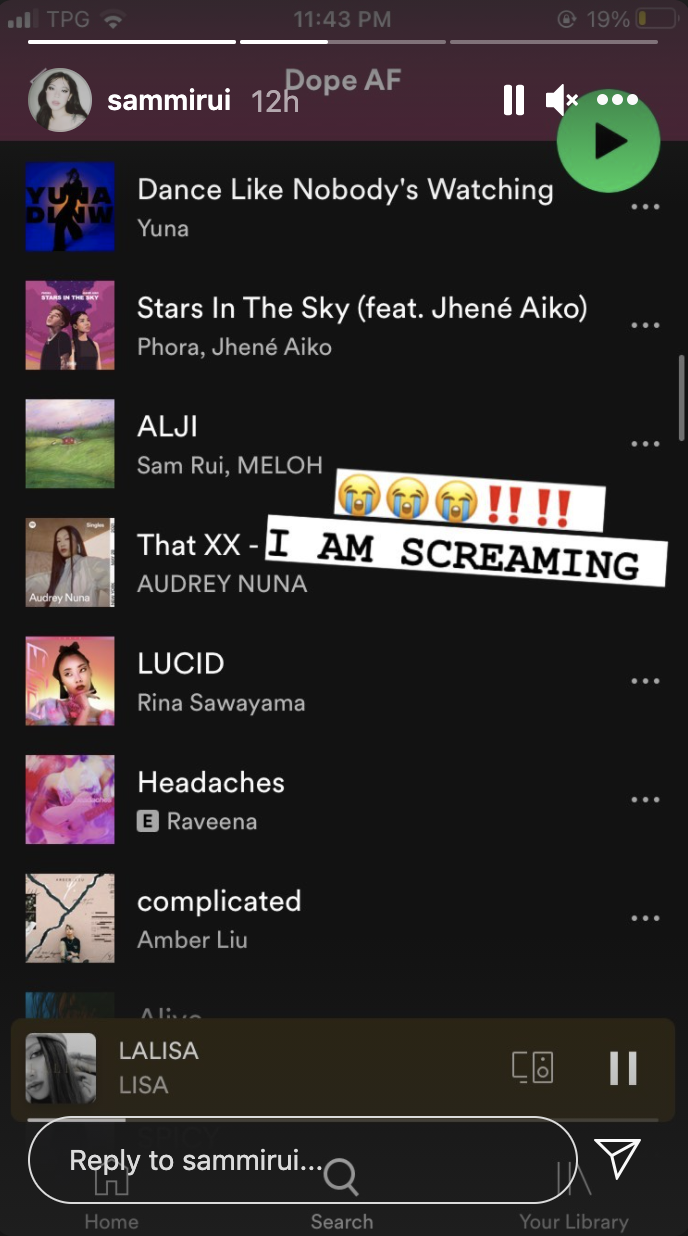Image resolution: width=688 pixels, height=1236 pixels.
Task: Pause the story playback
Action: pos(513,100)
